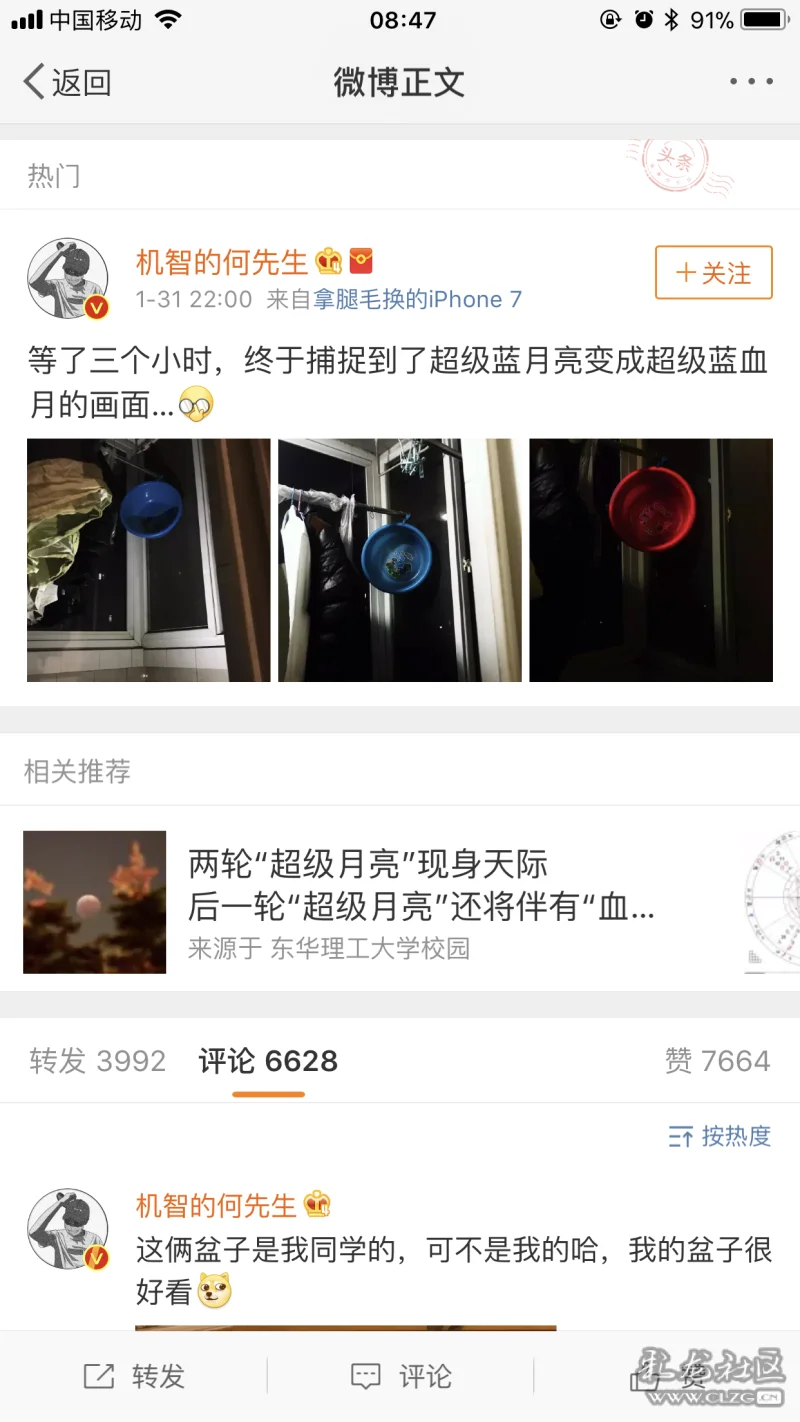The width and height of the screenshot is (800, 1422).
Task: Write a comment via bottom 评论 button
Action: click(x=401, y=1376)
